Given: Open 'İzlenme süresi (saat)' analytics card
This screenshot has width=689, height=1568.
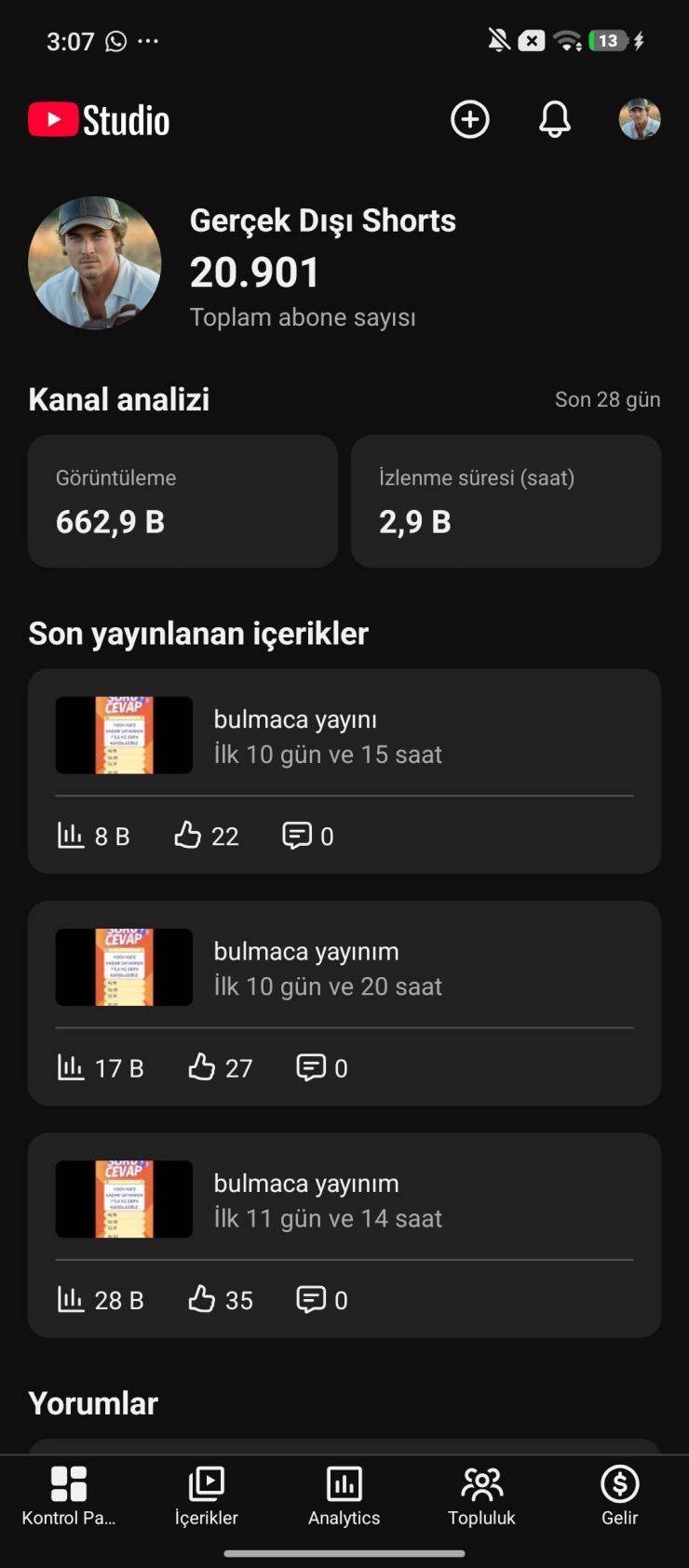Looking at the screenshot, I should [506, 502].
